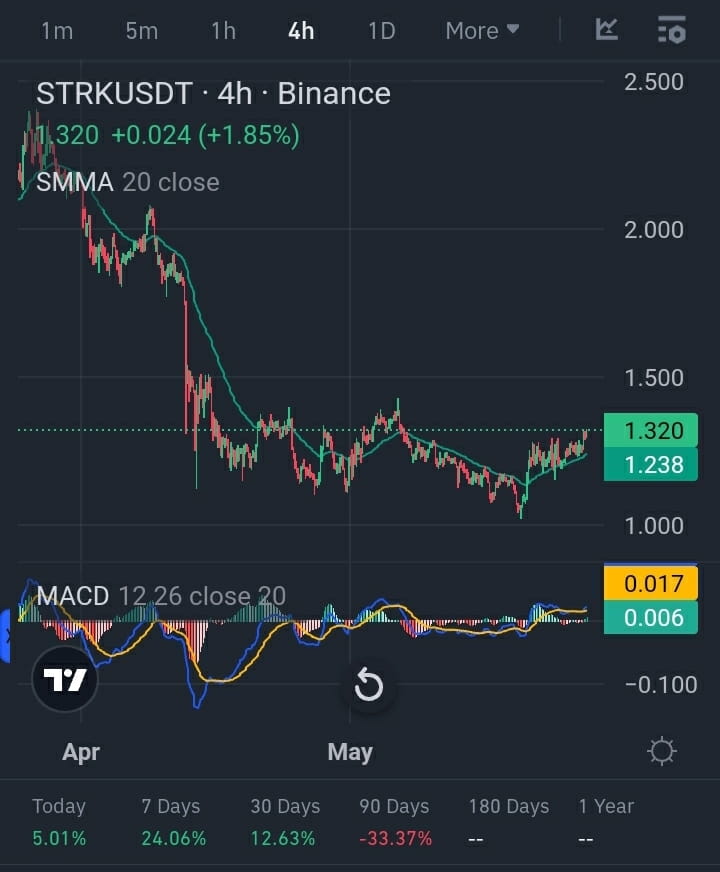Click the MACD indicator label
720x872 pixels.
[x=74, y=596]
